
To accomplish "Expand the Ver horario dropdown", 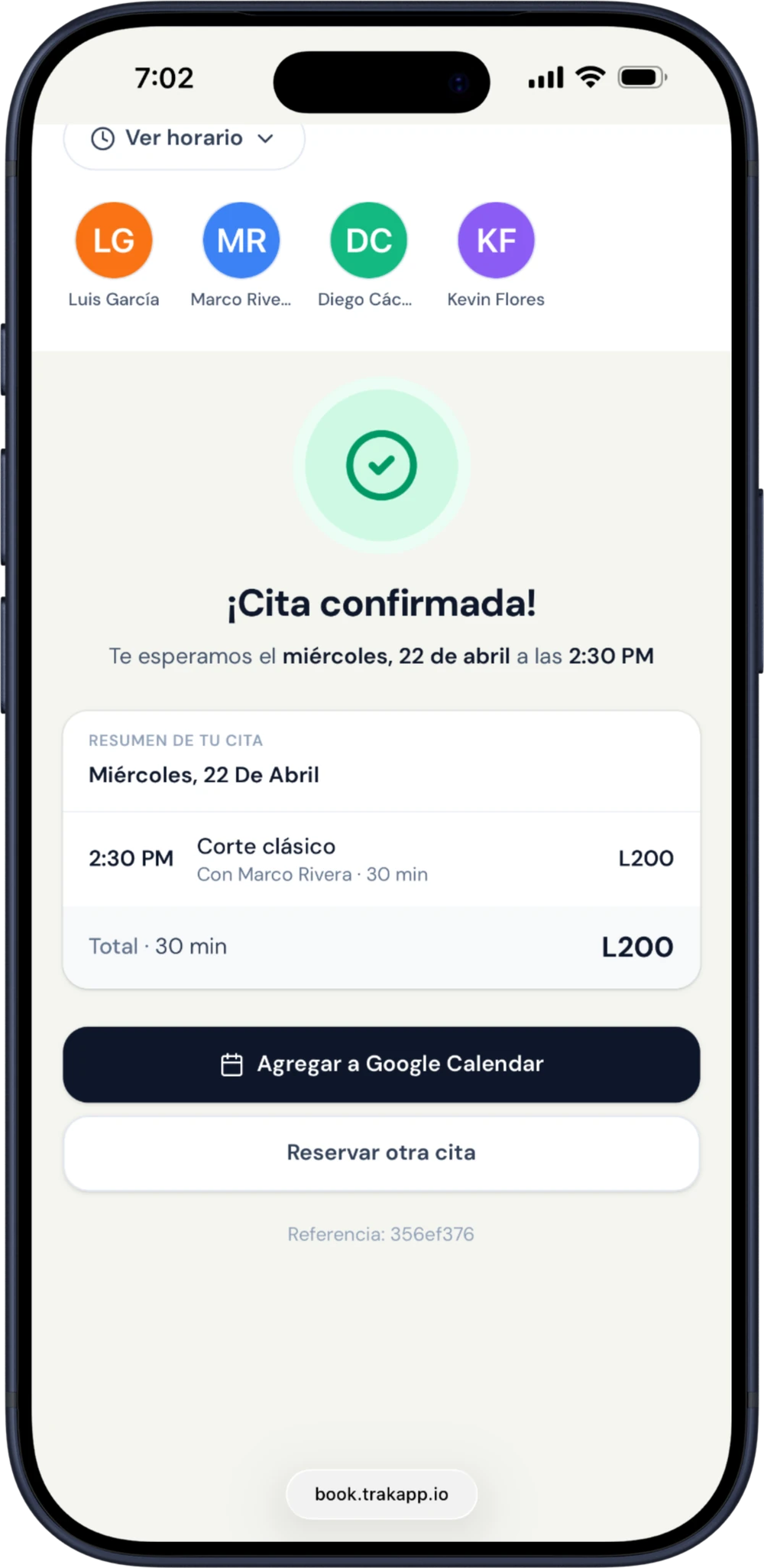I will (x=183, y=139).
